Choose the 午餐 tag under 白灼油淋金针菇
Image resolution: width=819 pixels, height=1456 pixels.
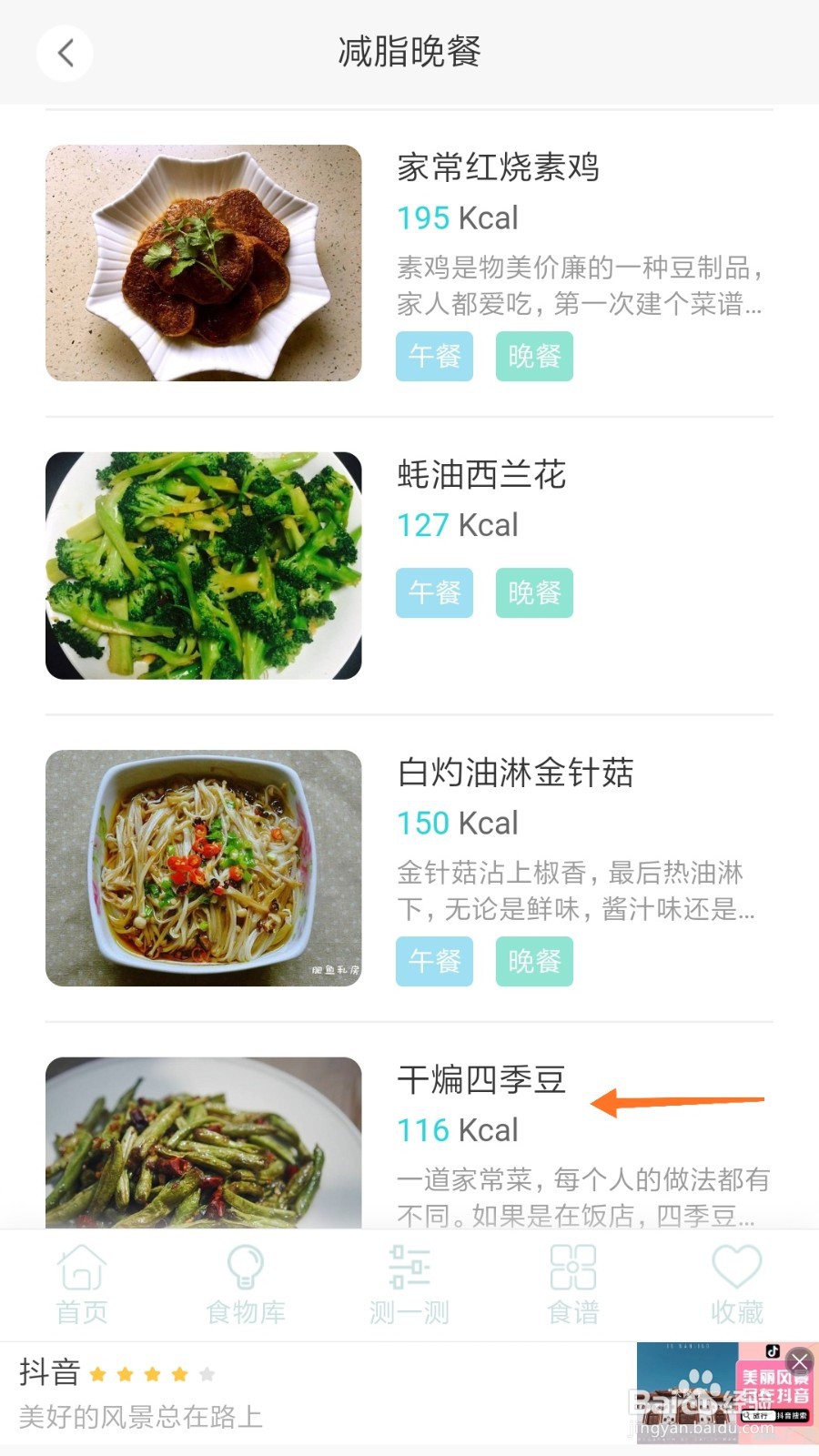(x=434, y=961)
